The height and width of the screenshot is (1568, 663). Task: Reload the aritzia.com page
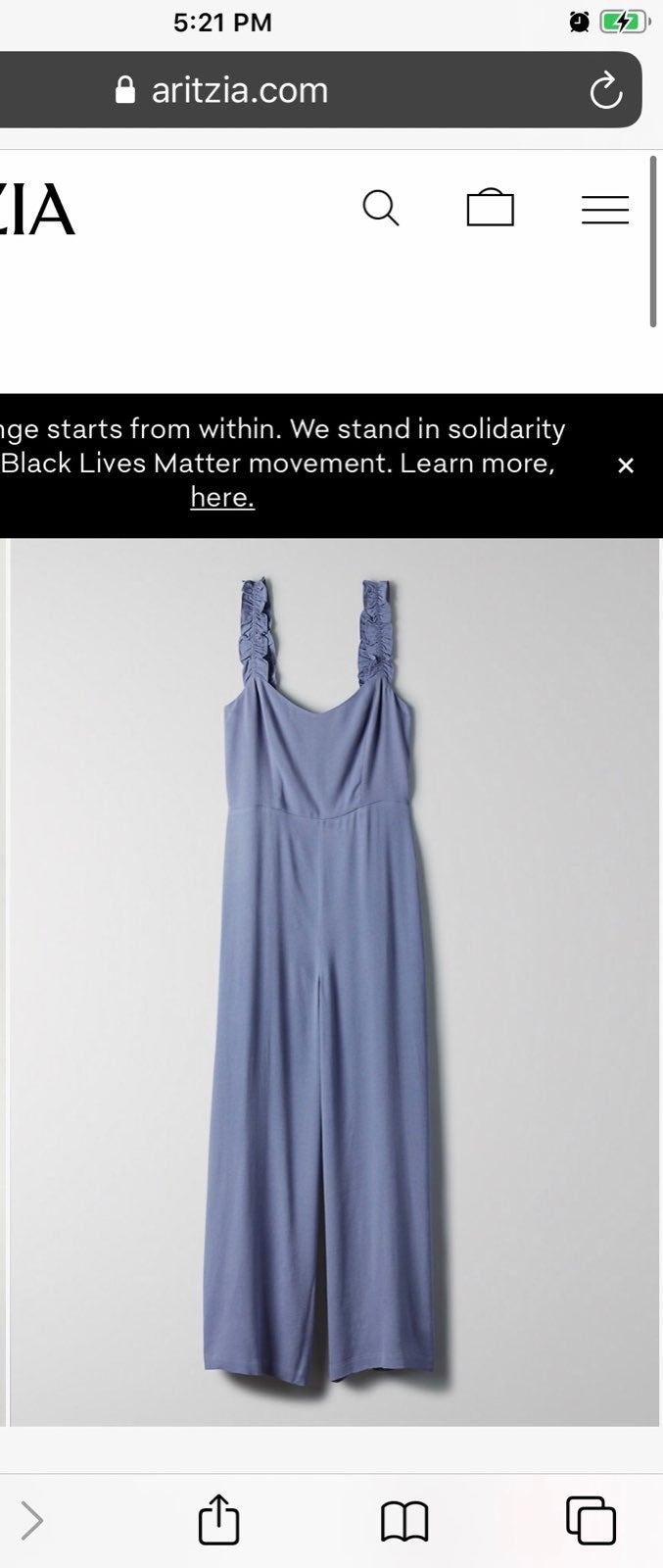tap(605, 91)
